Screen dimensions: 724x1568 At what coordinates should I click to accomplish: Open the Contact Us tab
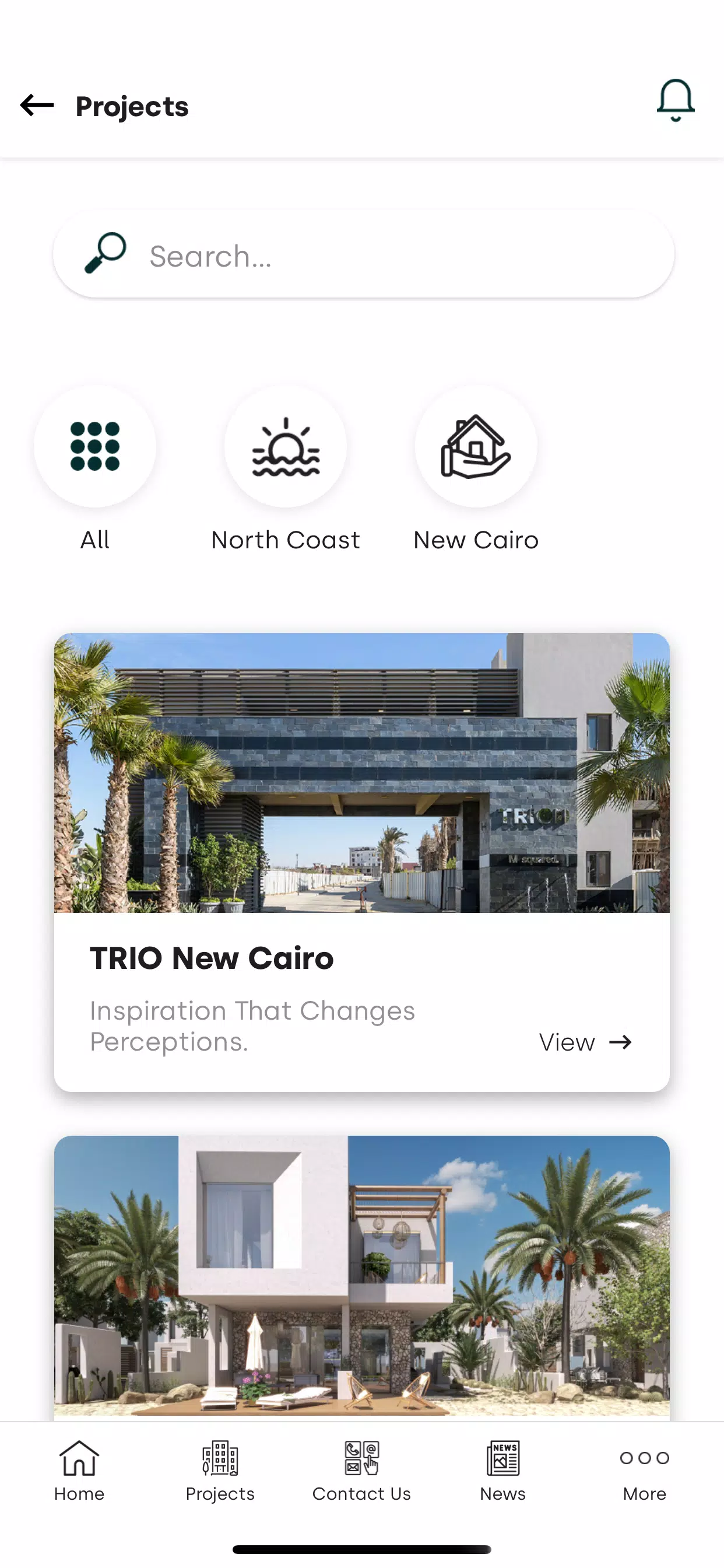click(x=362, y=1471)
